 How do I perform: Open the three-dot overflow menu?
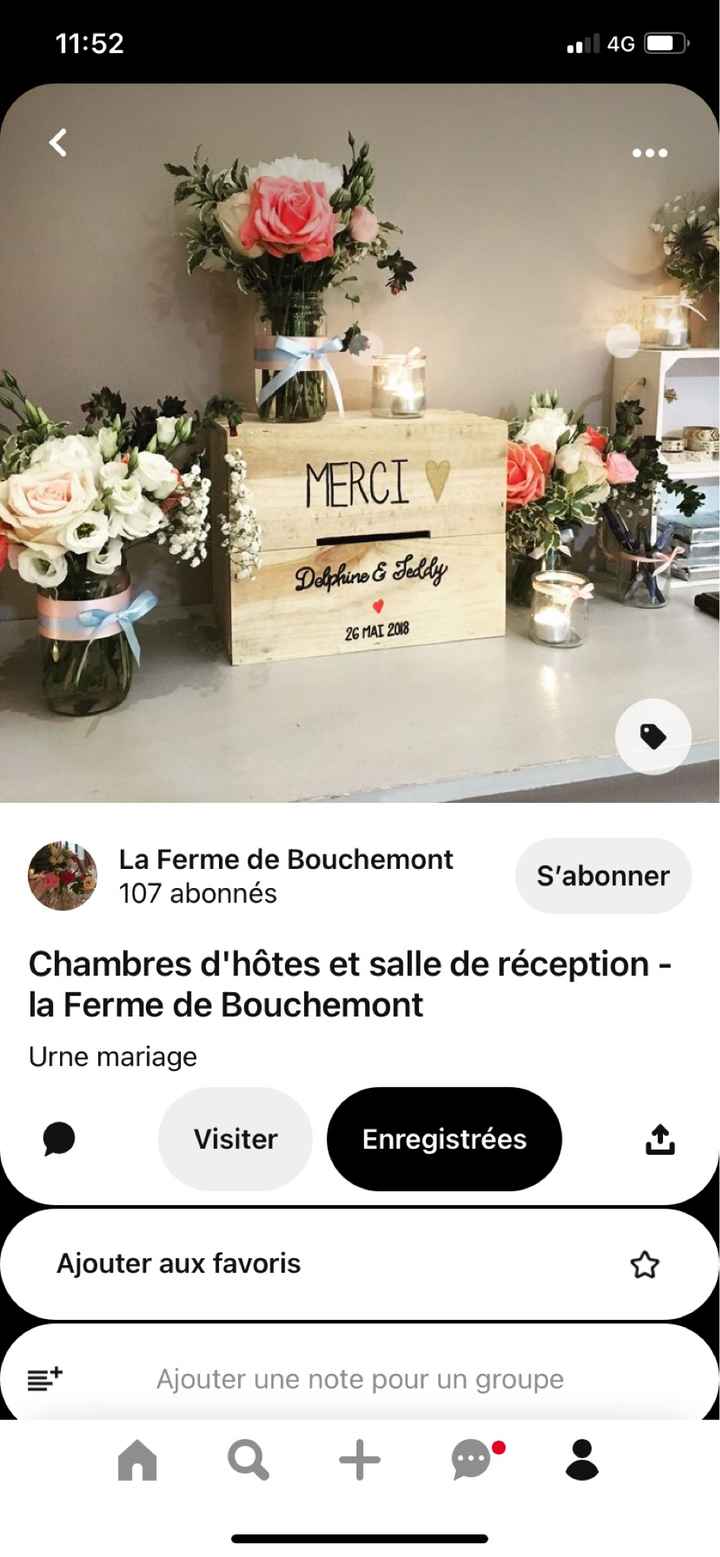coord(649,153)
